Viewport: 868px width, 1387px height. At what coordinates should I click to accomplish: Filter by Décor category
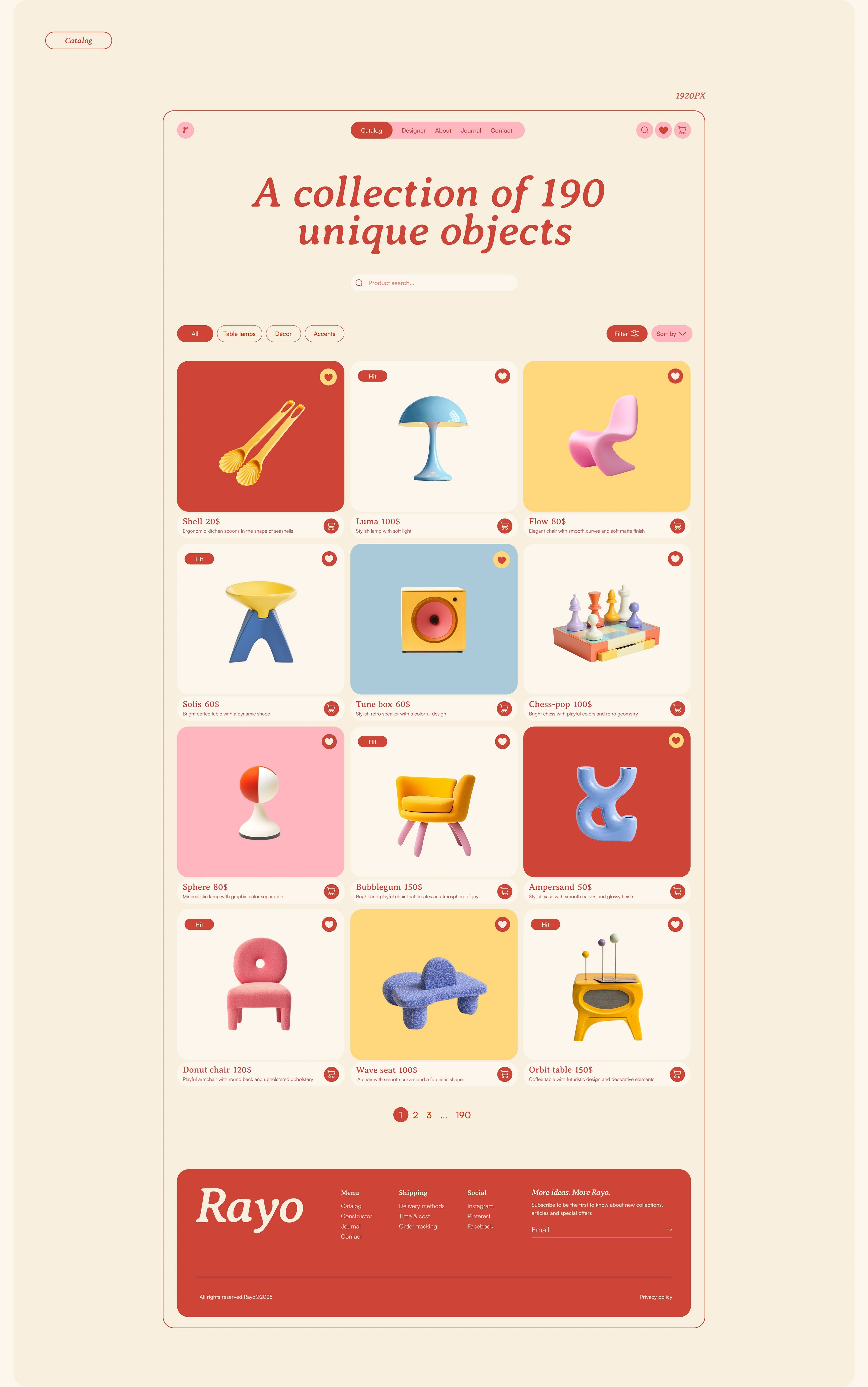283,334
